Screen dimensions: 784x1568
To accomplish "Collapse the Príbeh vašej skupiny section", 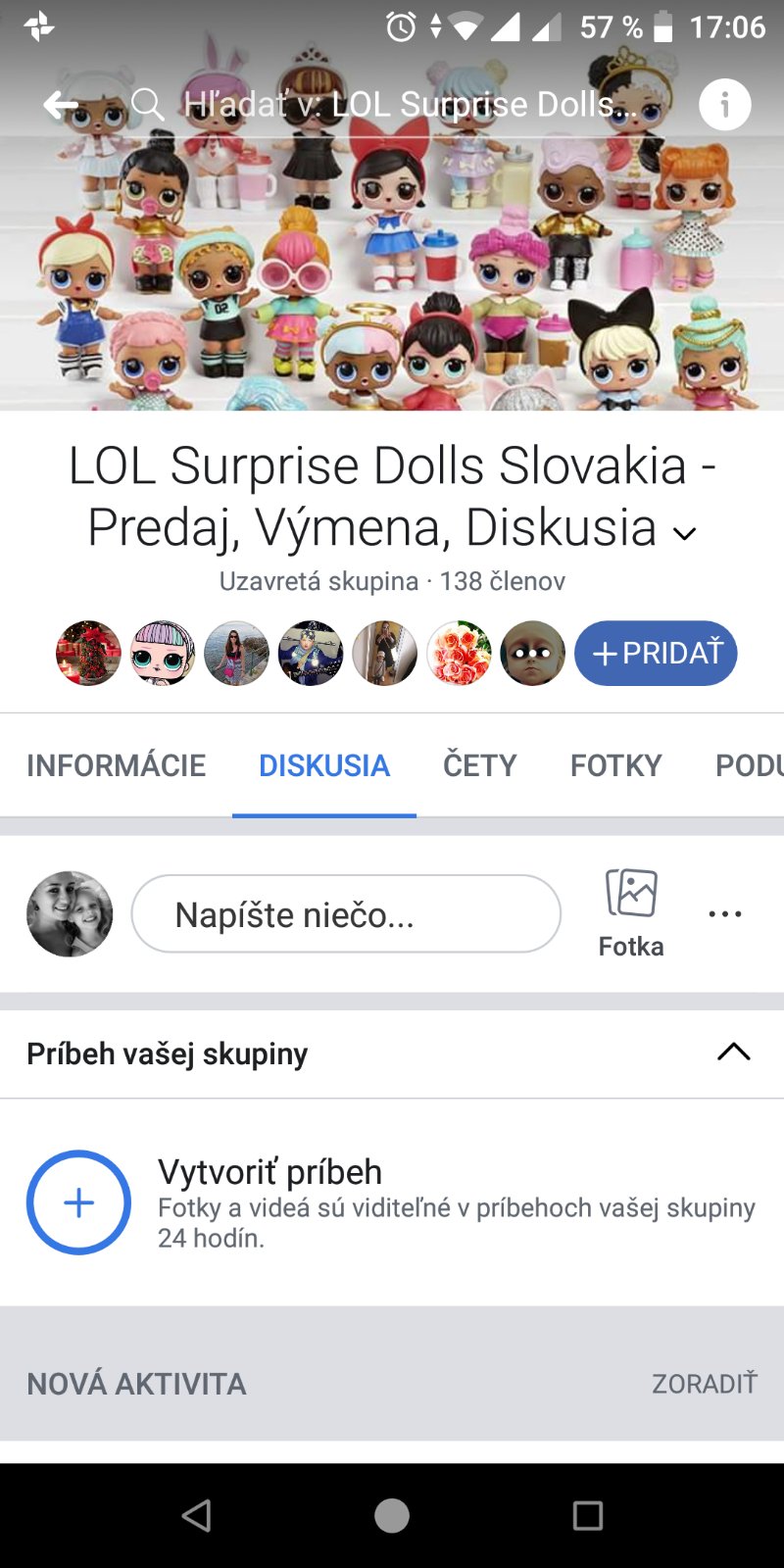I will 733,1053.
